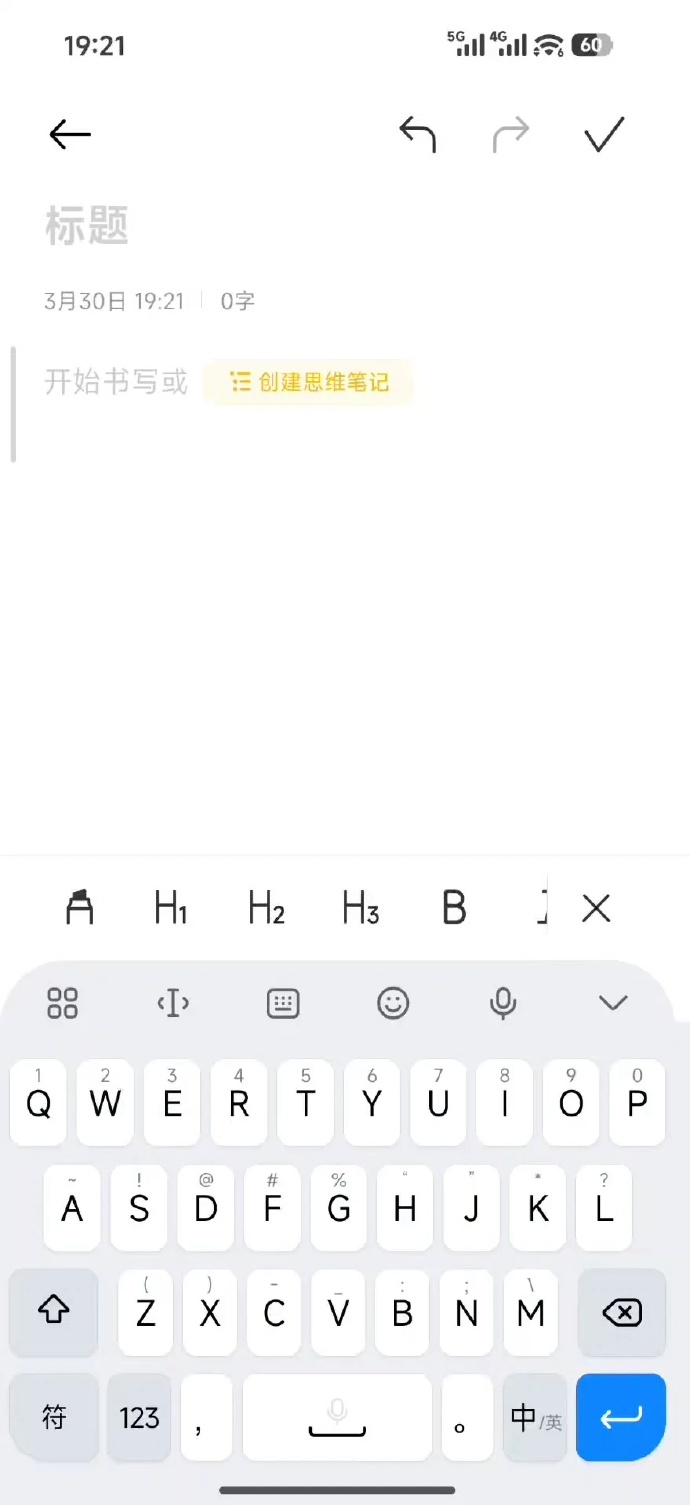Close the formatting toolbar

point(596,908)
